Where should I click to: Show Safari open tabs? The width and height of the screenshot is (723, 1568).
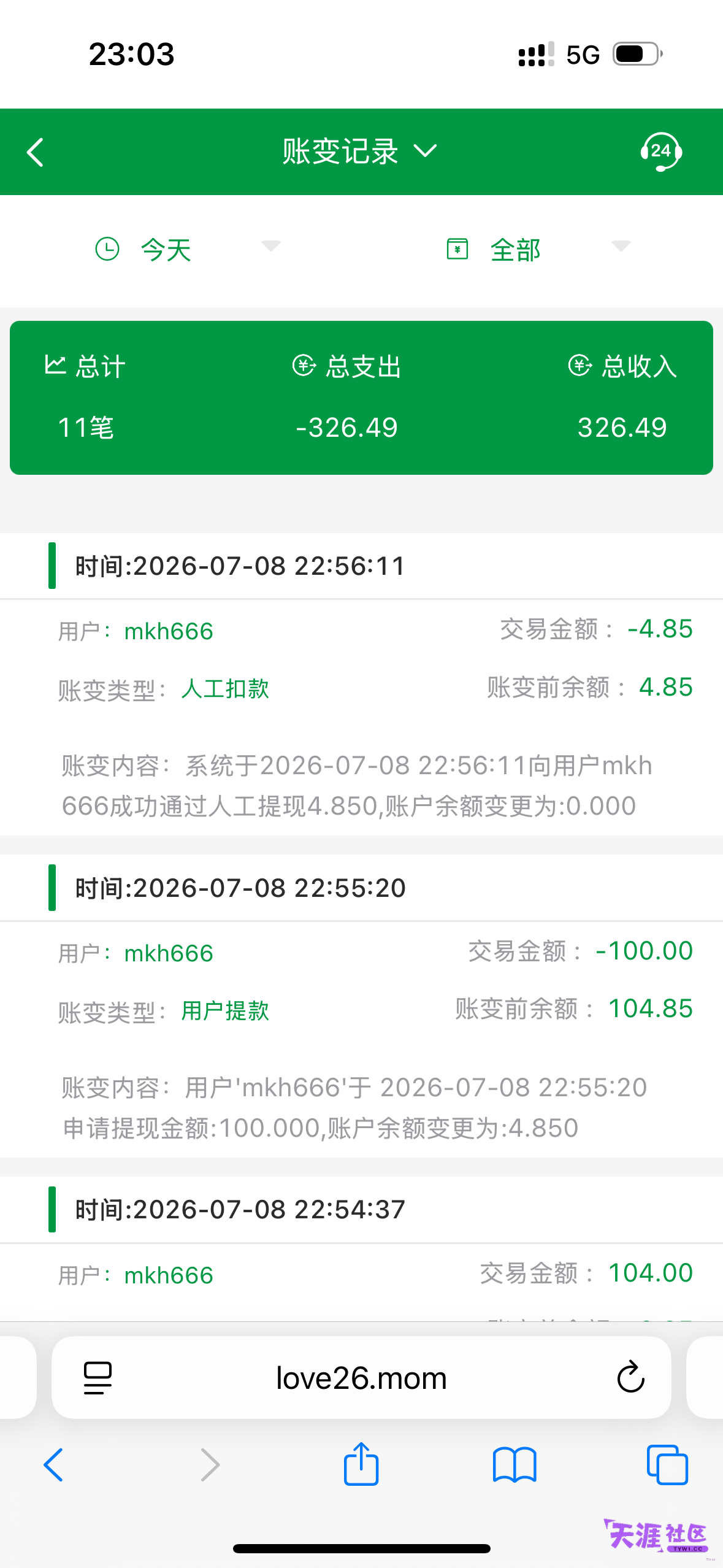pyautogui.click(x=667, y=1465)
